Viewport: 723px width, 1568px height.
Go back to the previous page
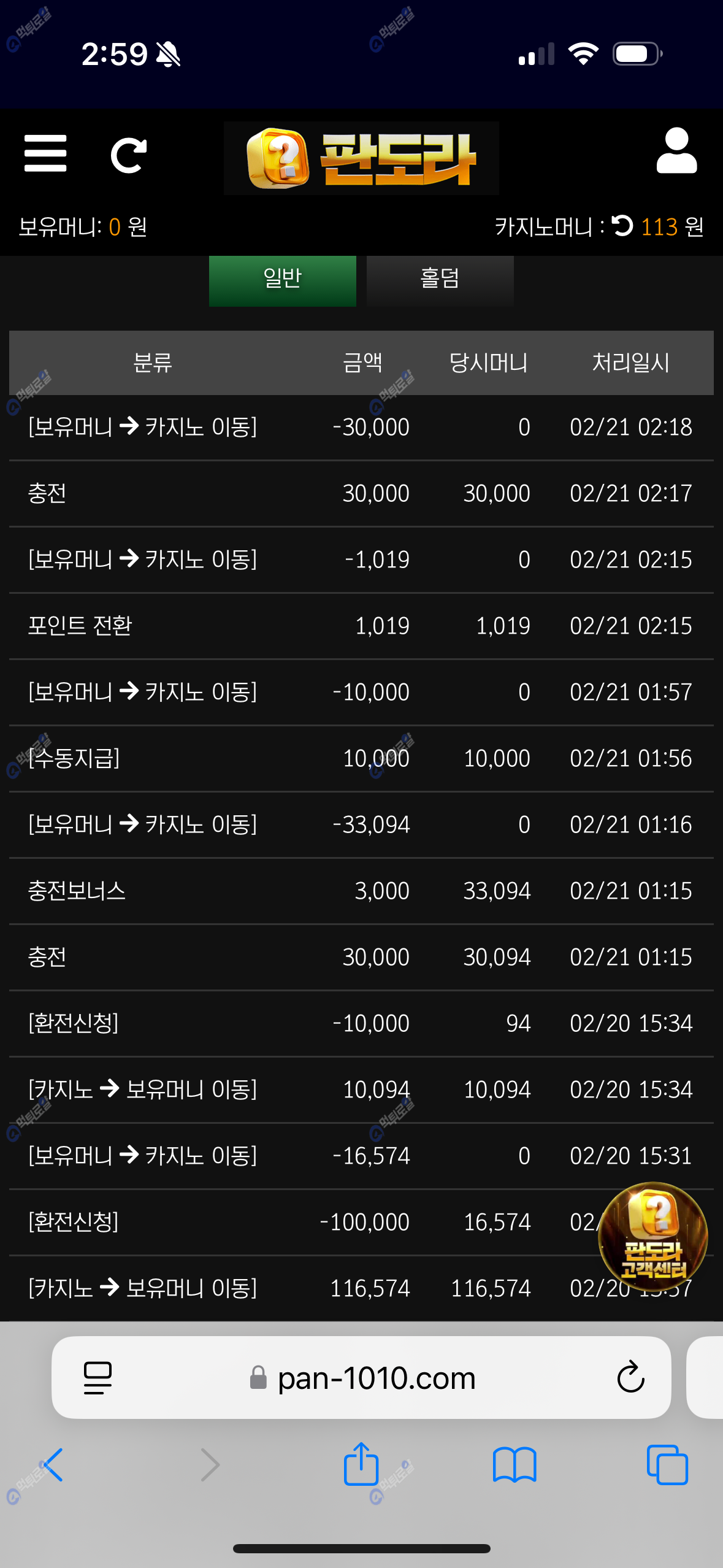point(53,1465)
